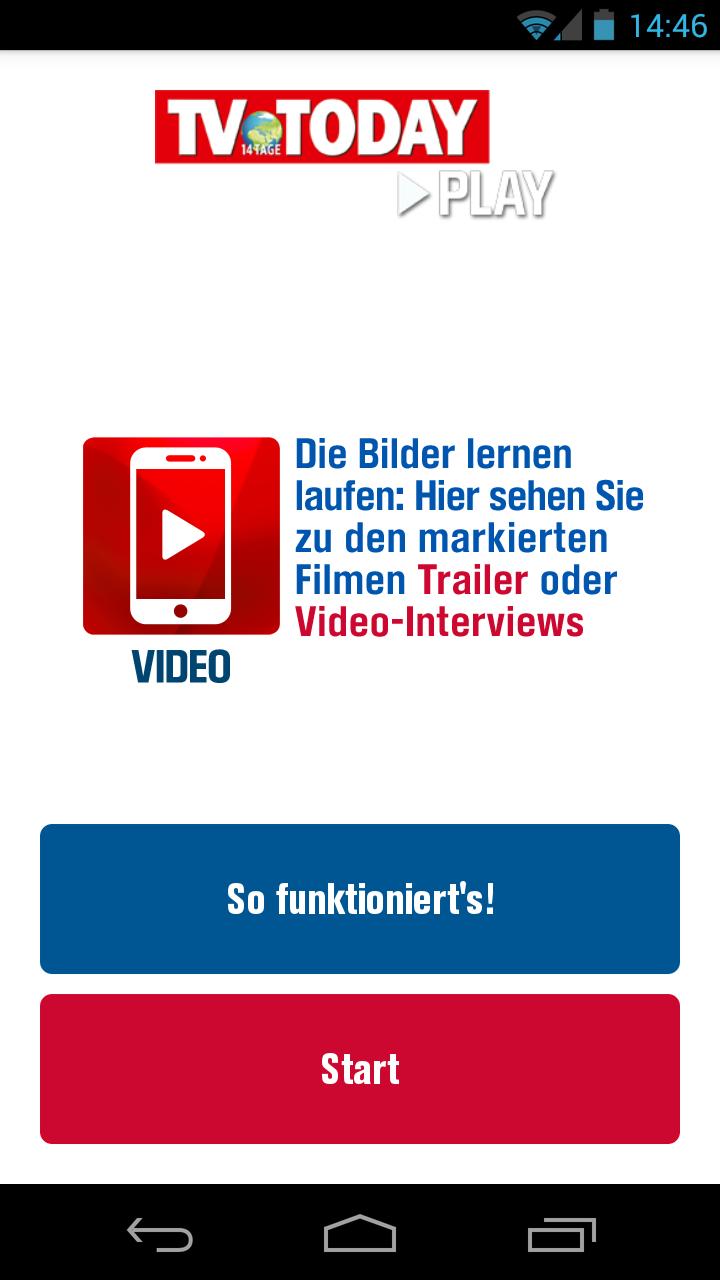Go back using the system back button
The image size is (720, 1280).
click(160, 1234)
